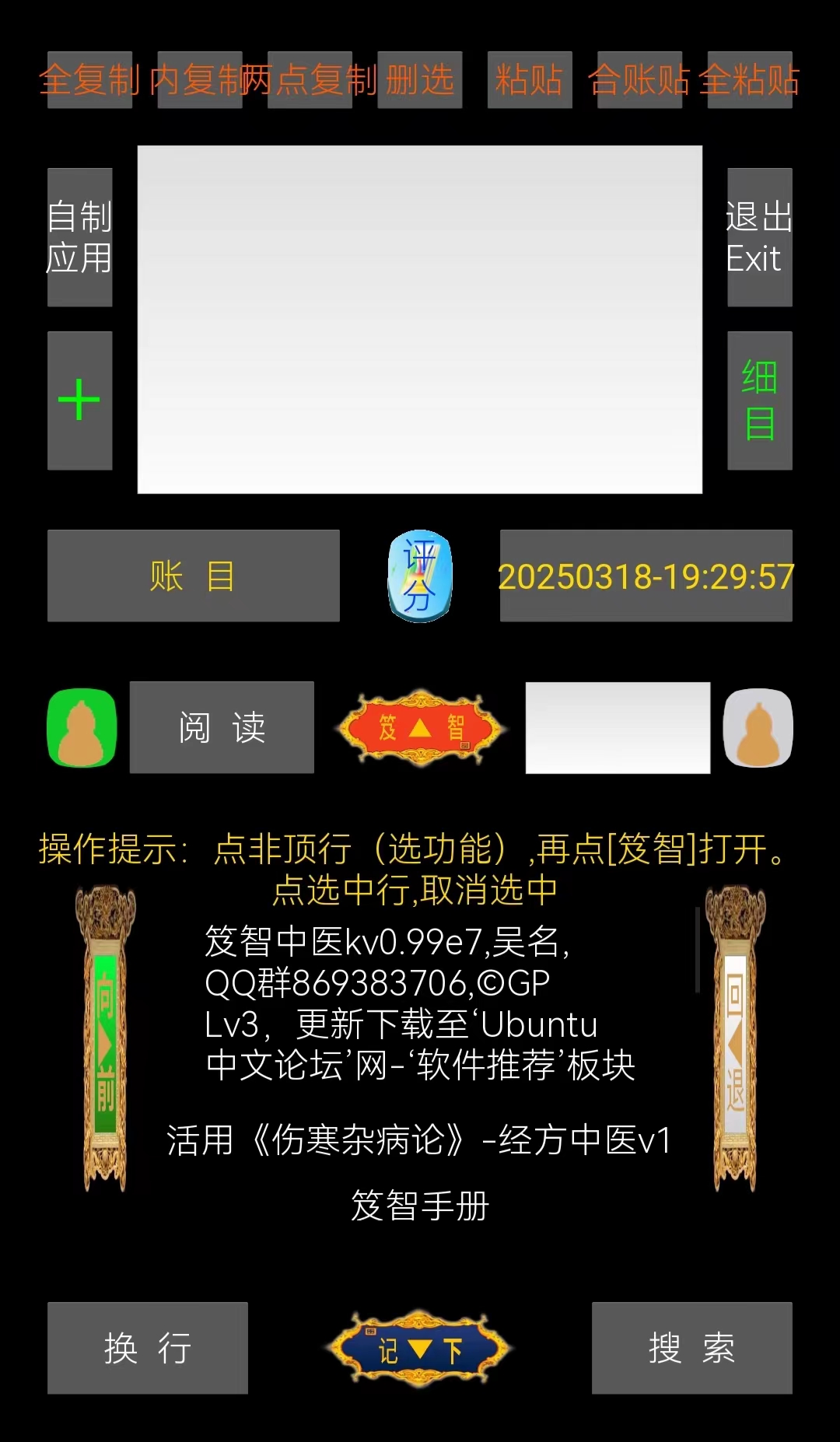This screenshot has height=1442, width=840.
Task: Tap the date-time stamp button
Action: click(646, 576)
